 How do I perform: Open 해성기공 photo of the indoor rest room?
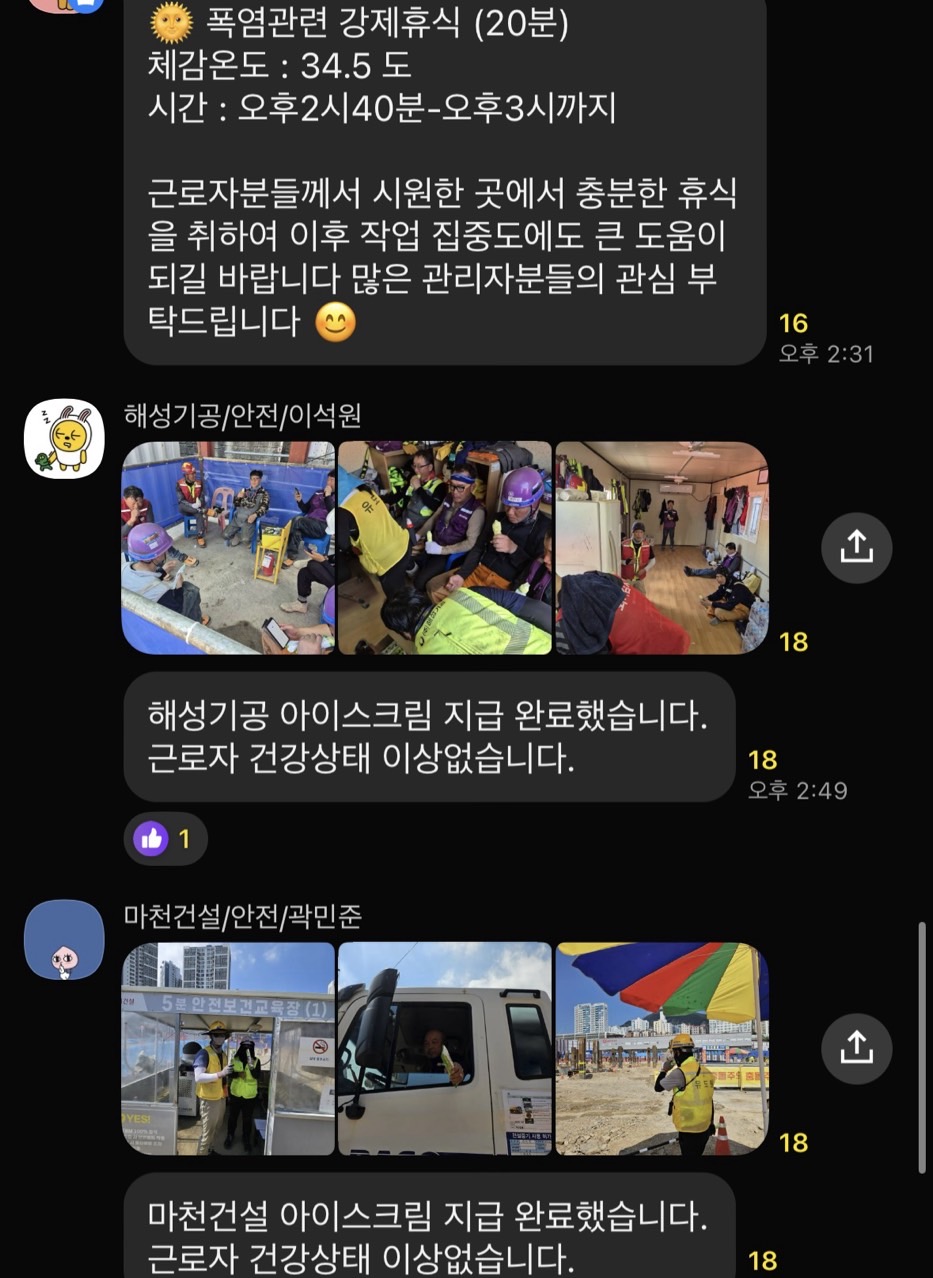click(661, 548)
